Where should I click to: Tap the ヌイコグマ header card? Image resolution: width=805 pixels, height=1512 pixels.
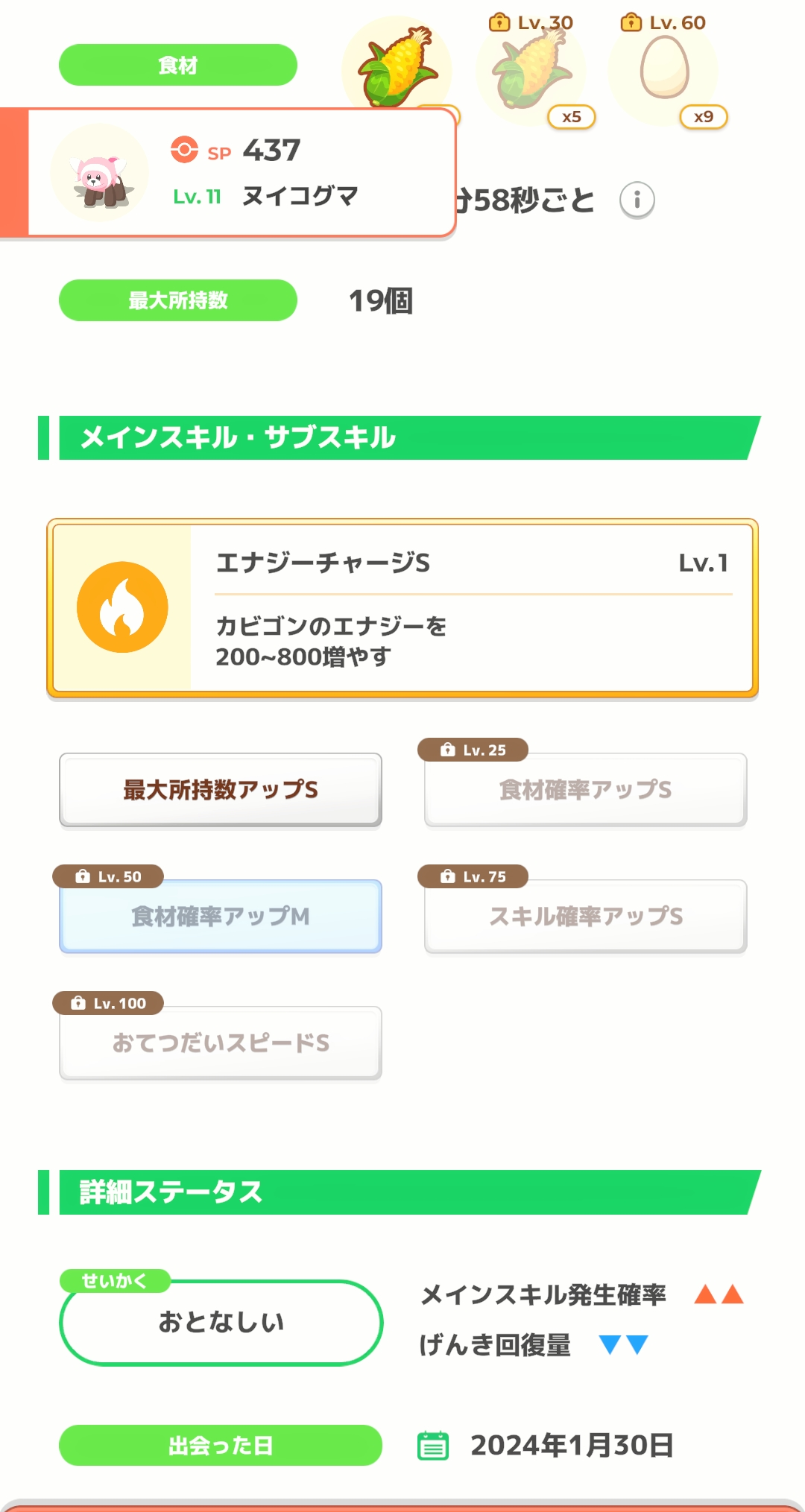pyautogui.click(x=228, y=173)
